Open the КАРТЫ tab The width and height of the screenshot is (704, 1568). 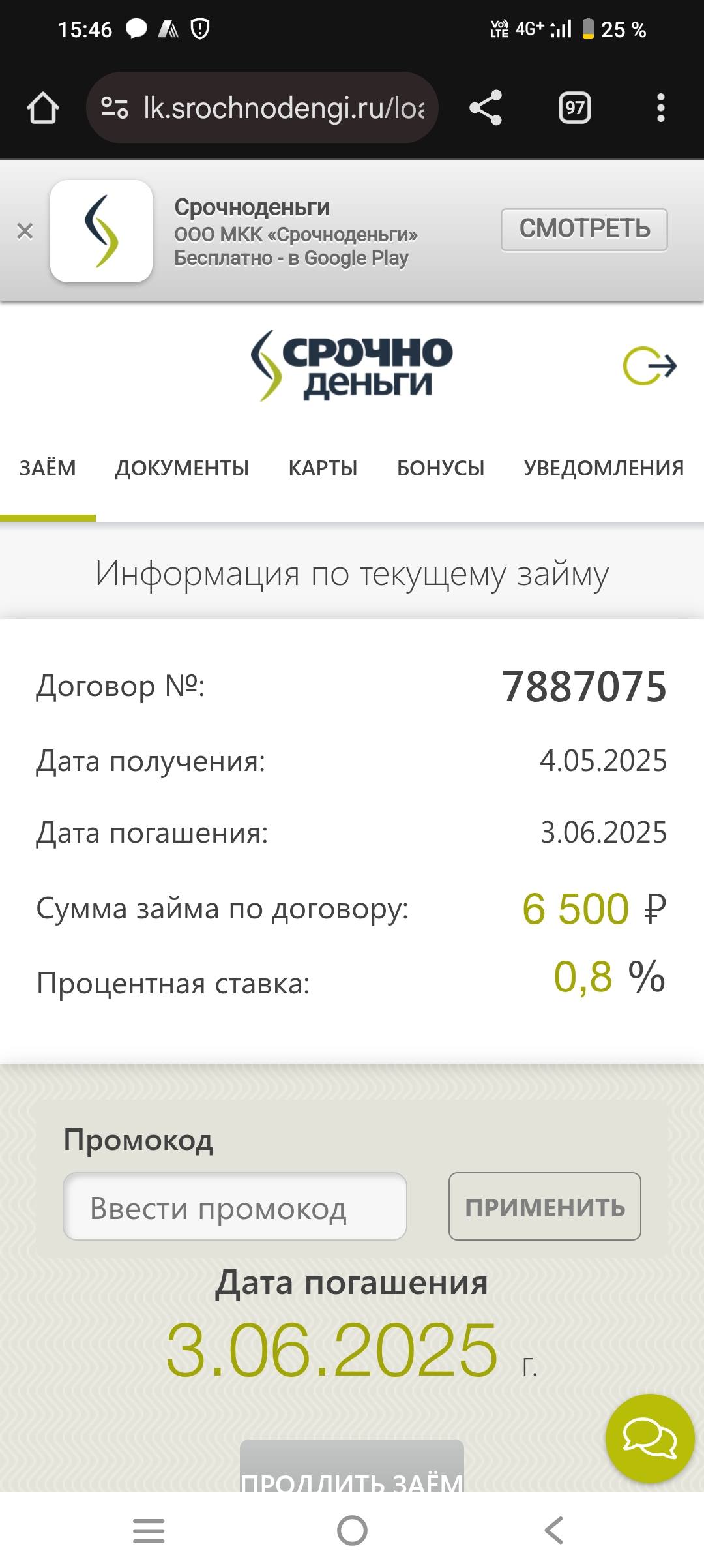click(x=323, y=468)
